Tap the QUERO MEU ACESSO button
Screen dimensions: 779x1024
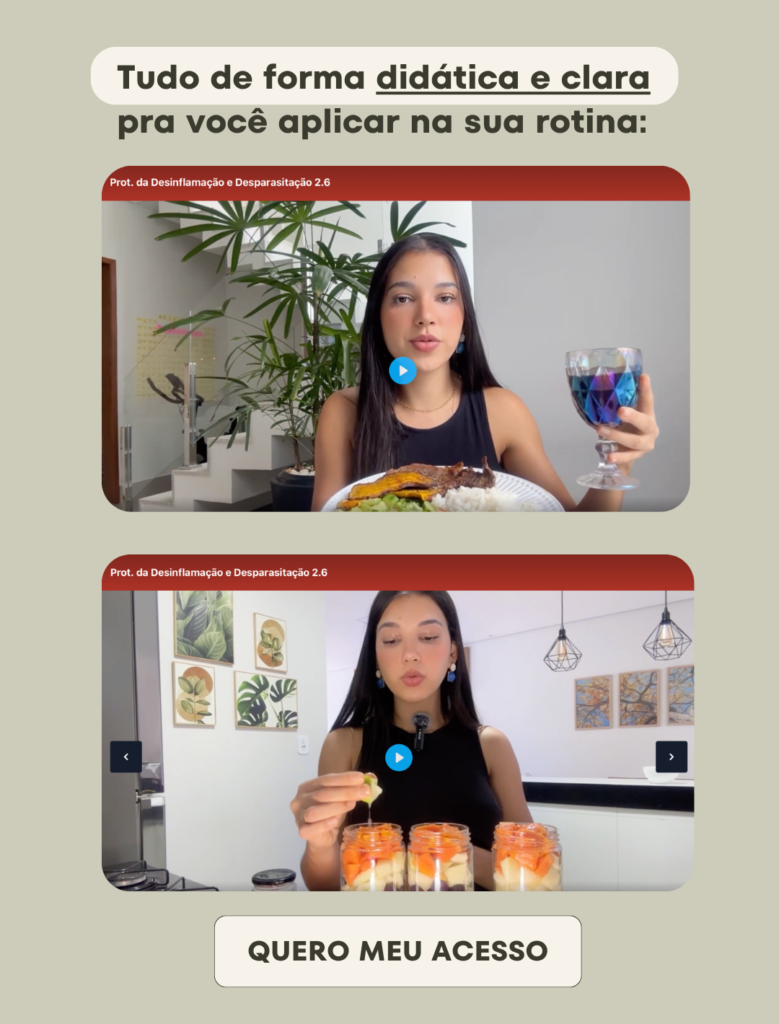(x=397, y=951)
